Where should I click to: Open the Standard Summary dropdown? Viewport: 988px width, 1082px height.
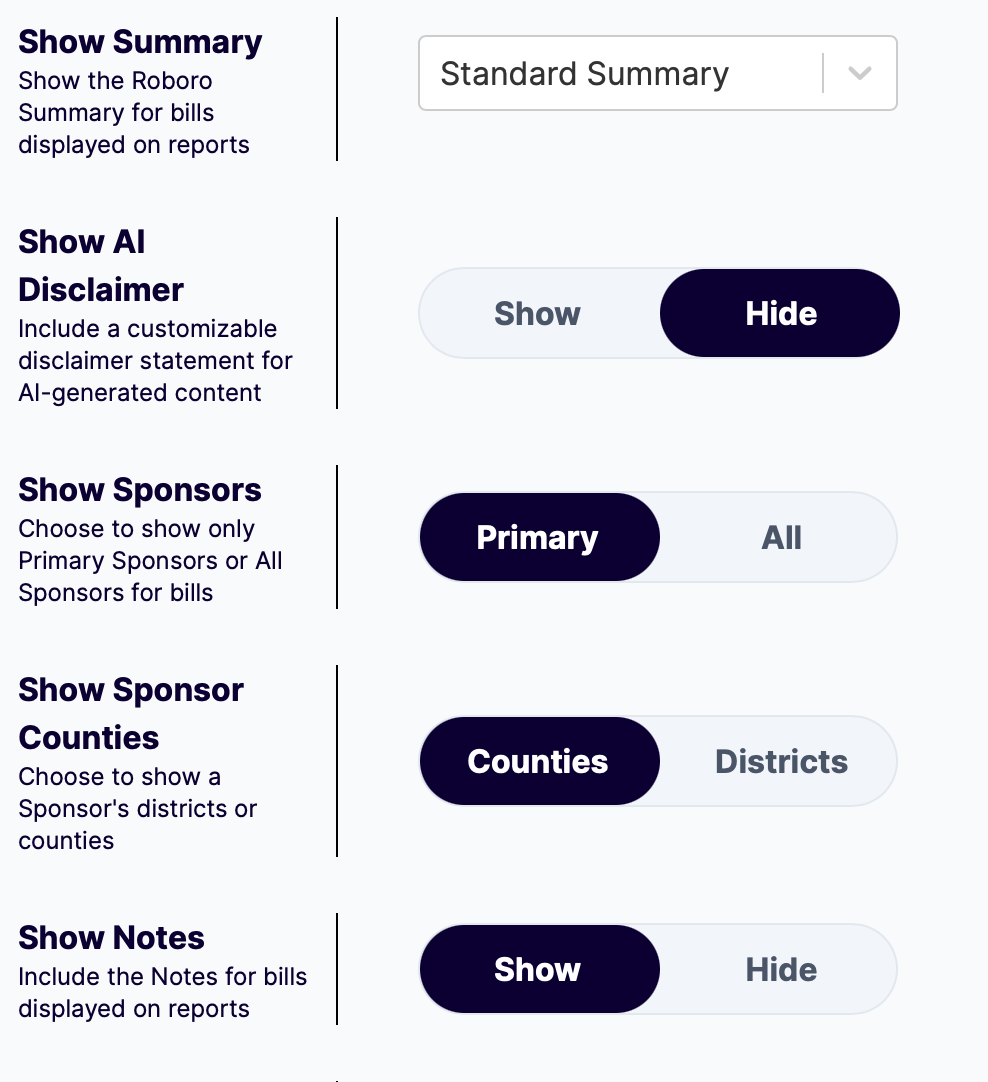[x=657, y=74]
